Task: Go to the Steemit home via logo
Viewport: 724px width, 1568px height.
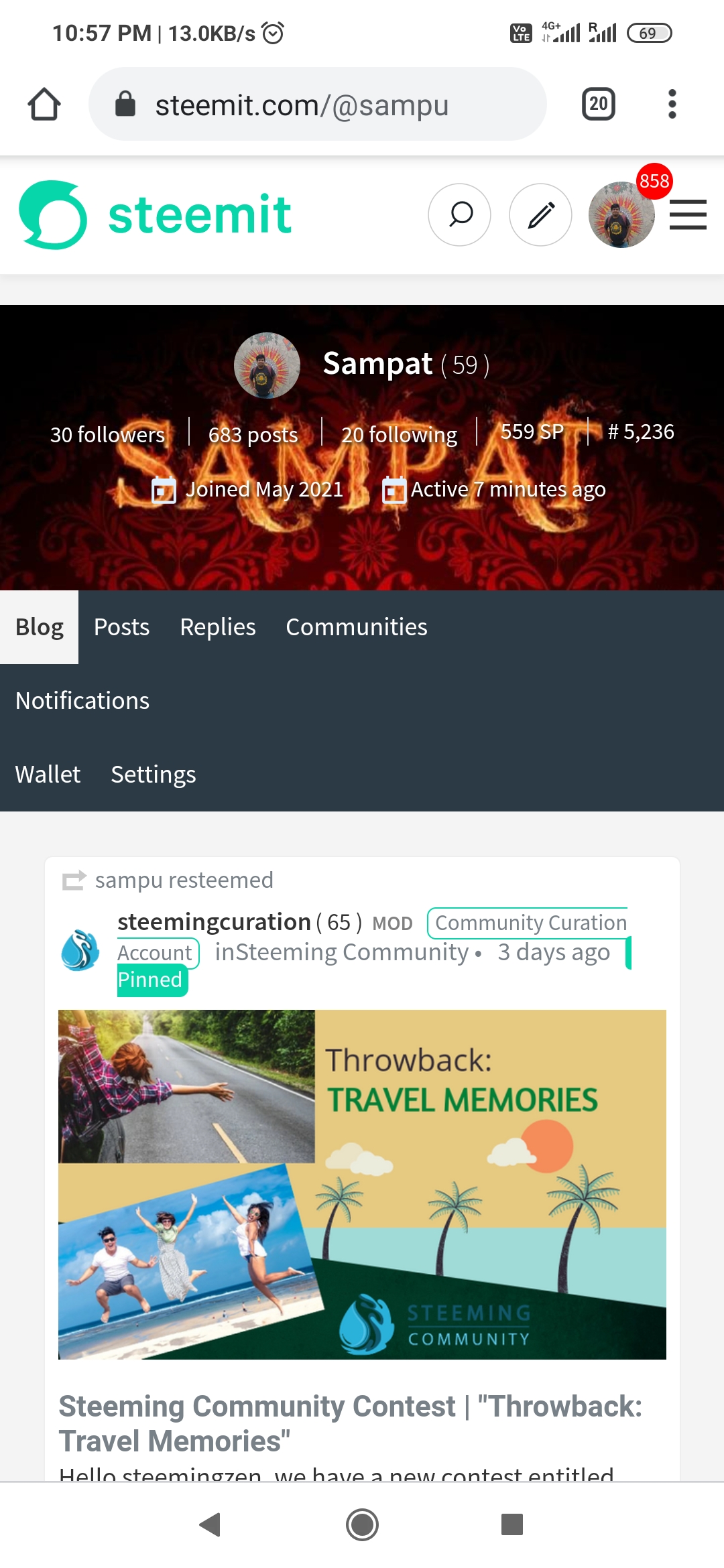Action: 156,215
